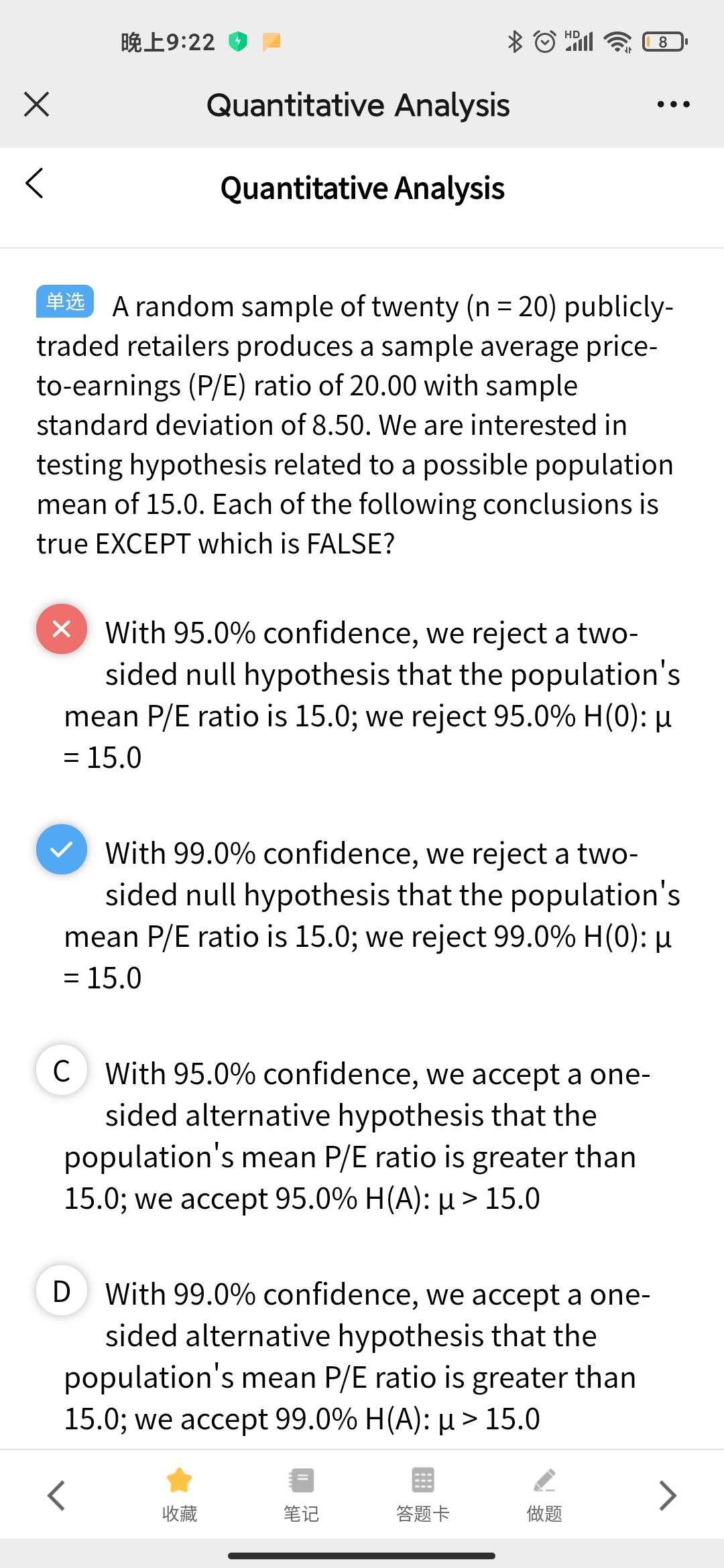The image size is (724, 1568).
Task: Close the Quantitative Analysis page
Action: 36,105
